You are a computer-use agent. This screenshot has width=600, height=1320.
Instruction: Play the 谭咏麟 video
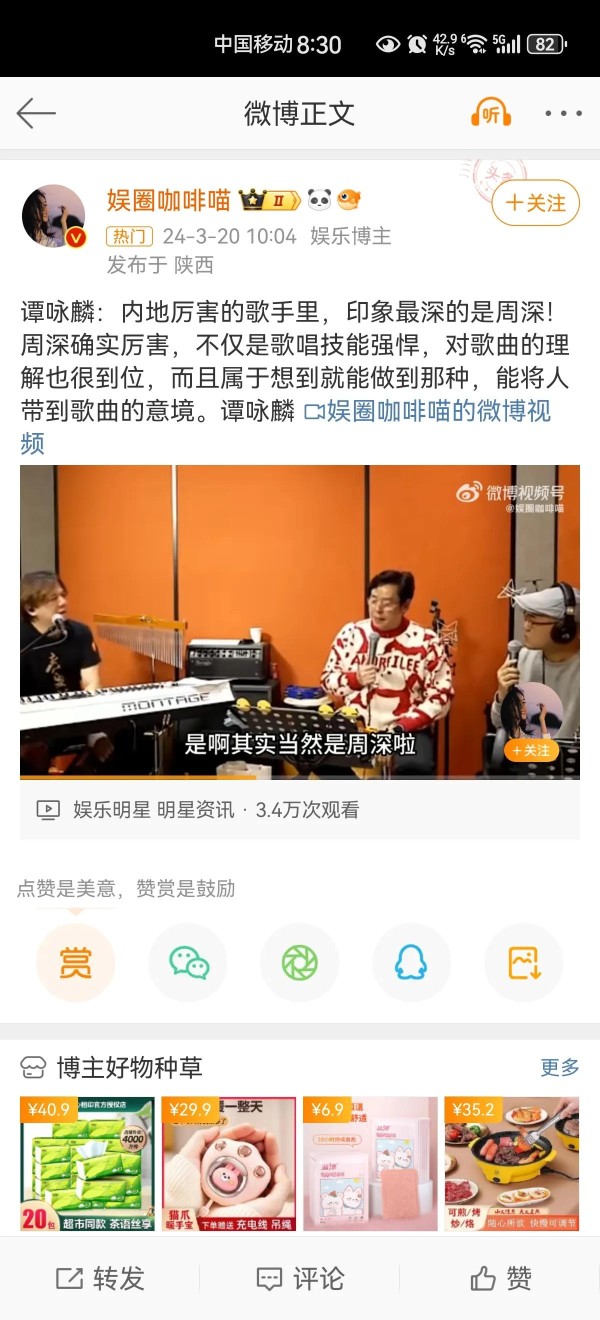coord(300,621)
